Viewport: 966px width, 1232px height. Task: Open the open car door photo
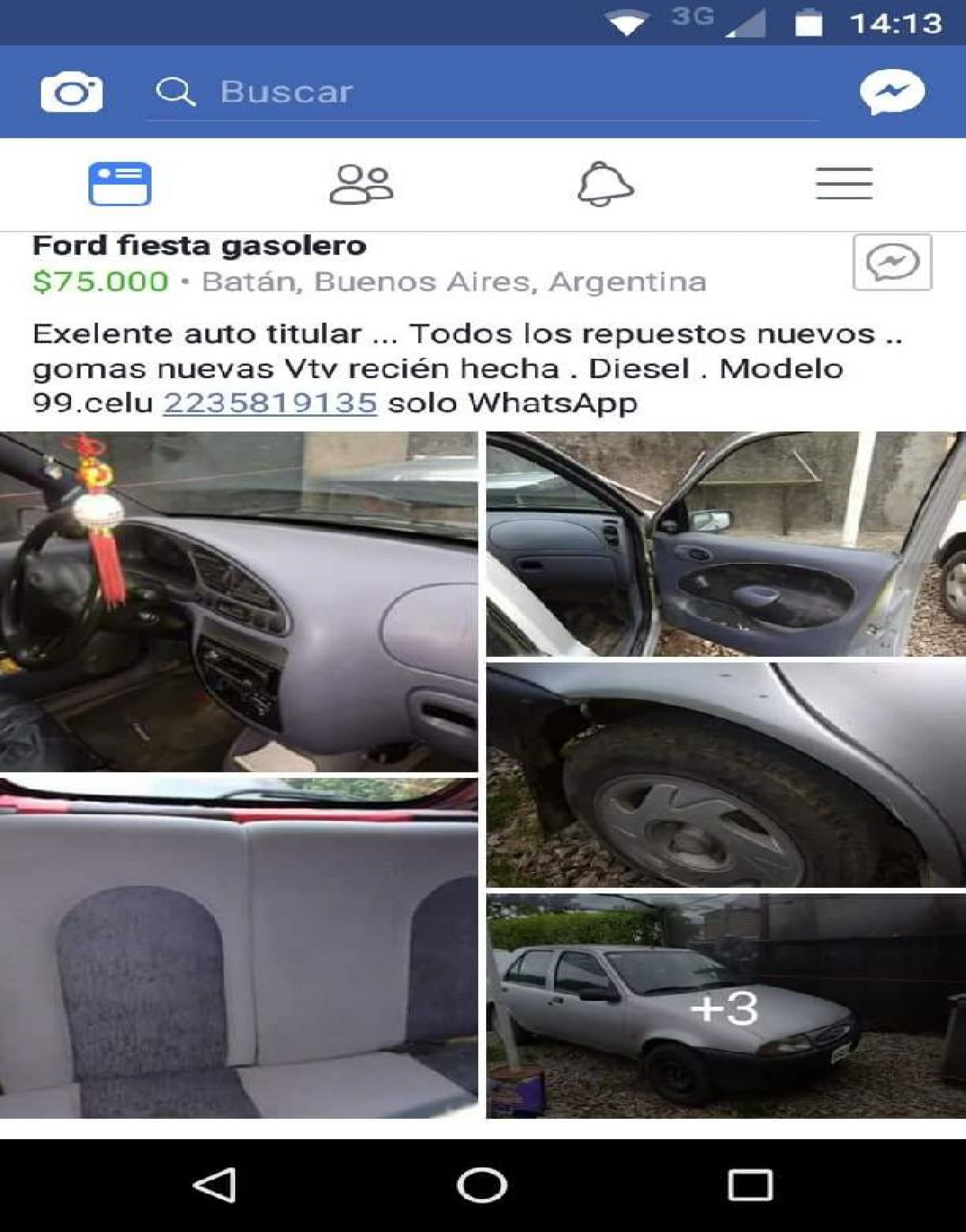(x=726, y=543)
